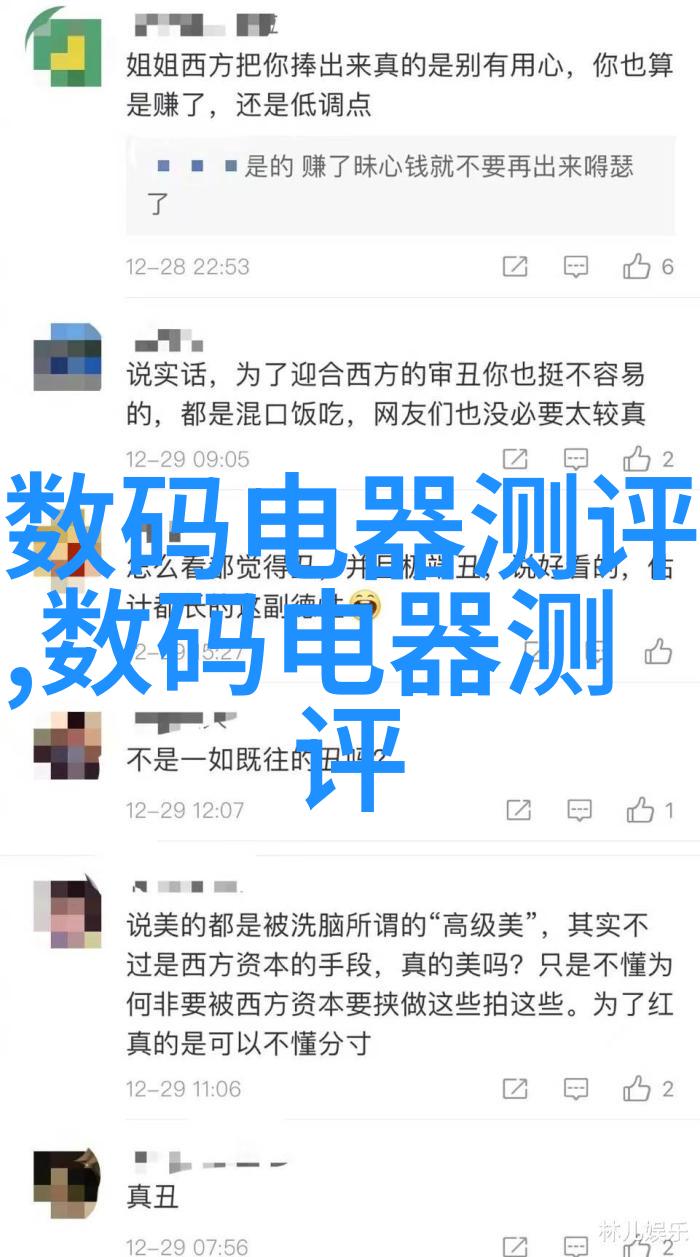Like the comment posted 12-29 09:05
Viewport: 700px width, 1257px height.
coord(637,459)
